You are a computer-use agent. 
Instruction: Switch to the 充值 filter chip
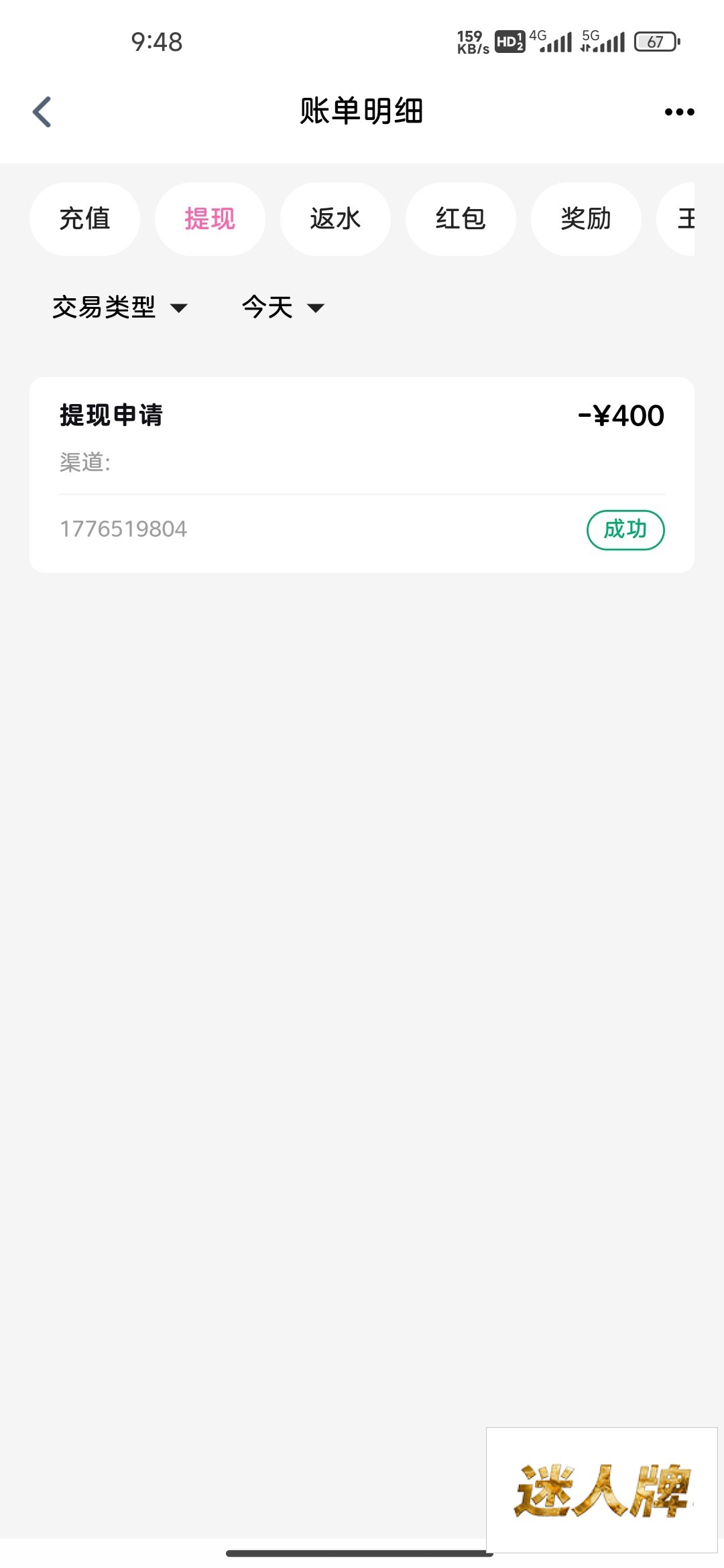pos(84,219)
